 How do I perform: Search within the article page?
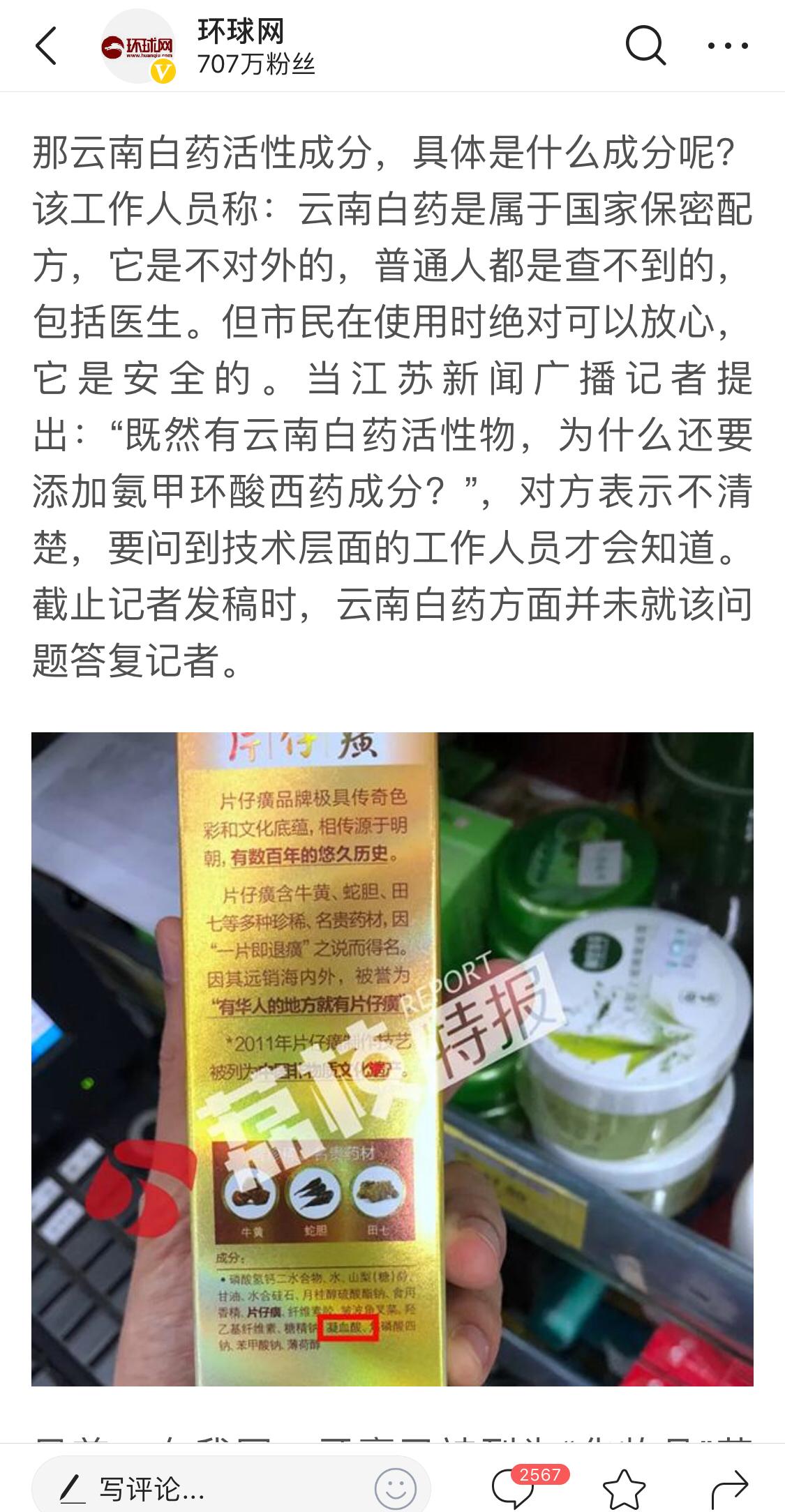click(645, 46)
